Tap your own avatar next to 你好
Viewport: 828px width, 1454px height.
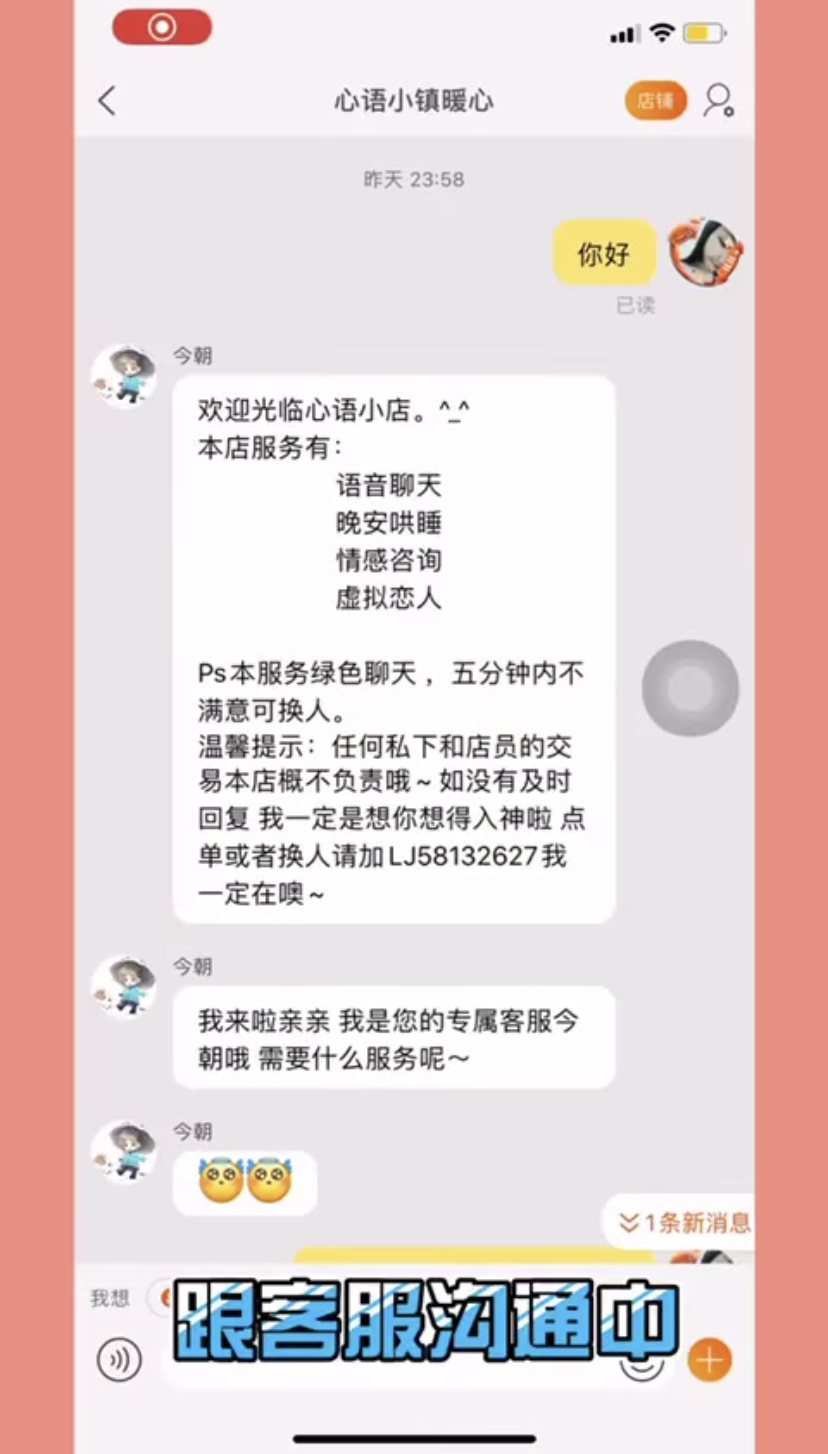point(706,252)
